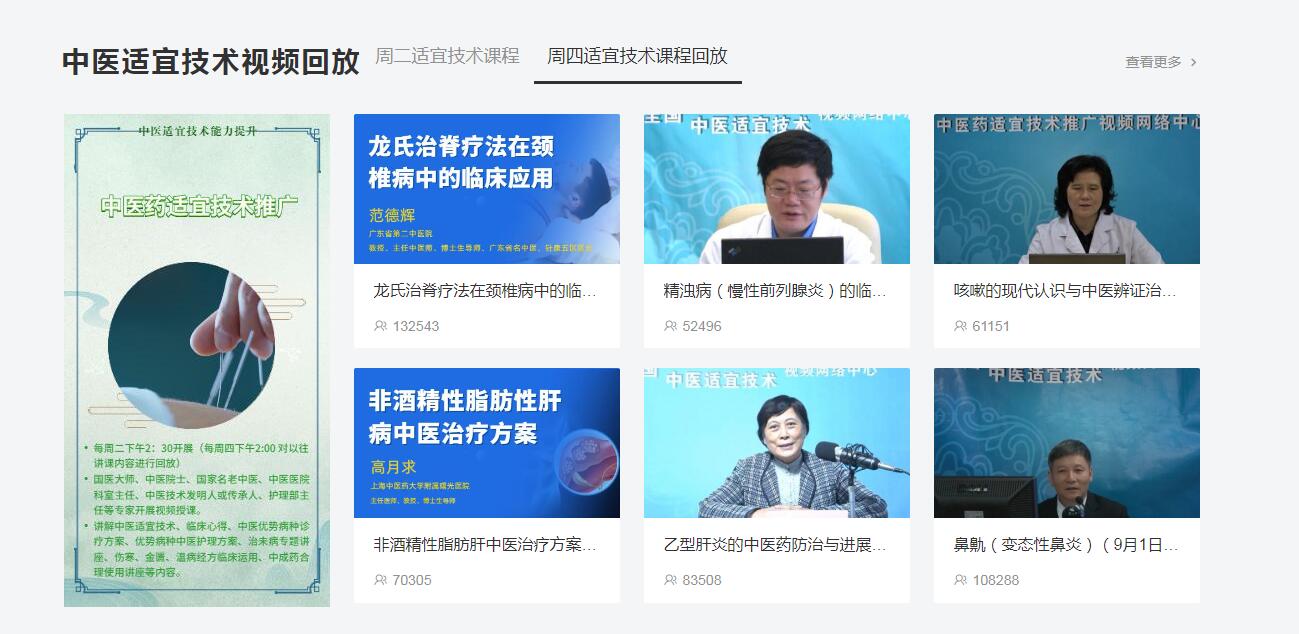
Task: Select the 周四适宜技术课程回放 tab
Action: (637, 56)
